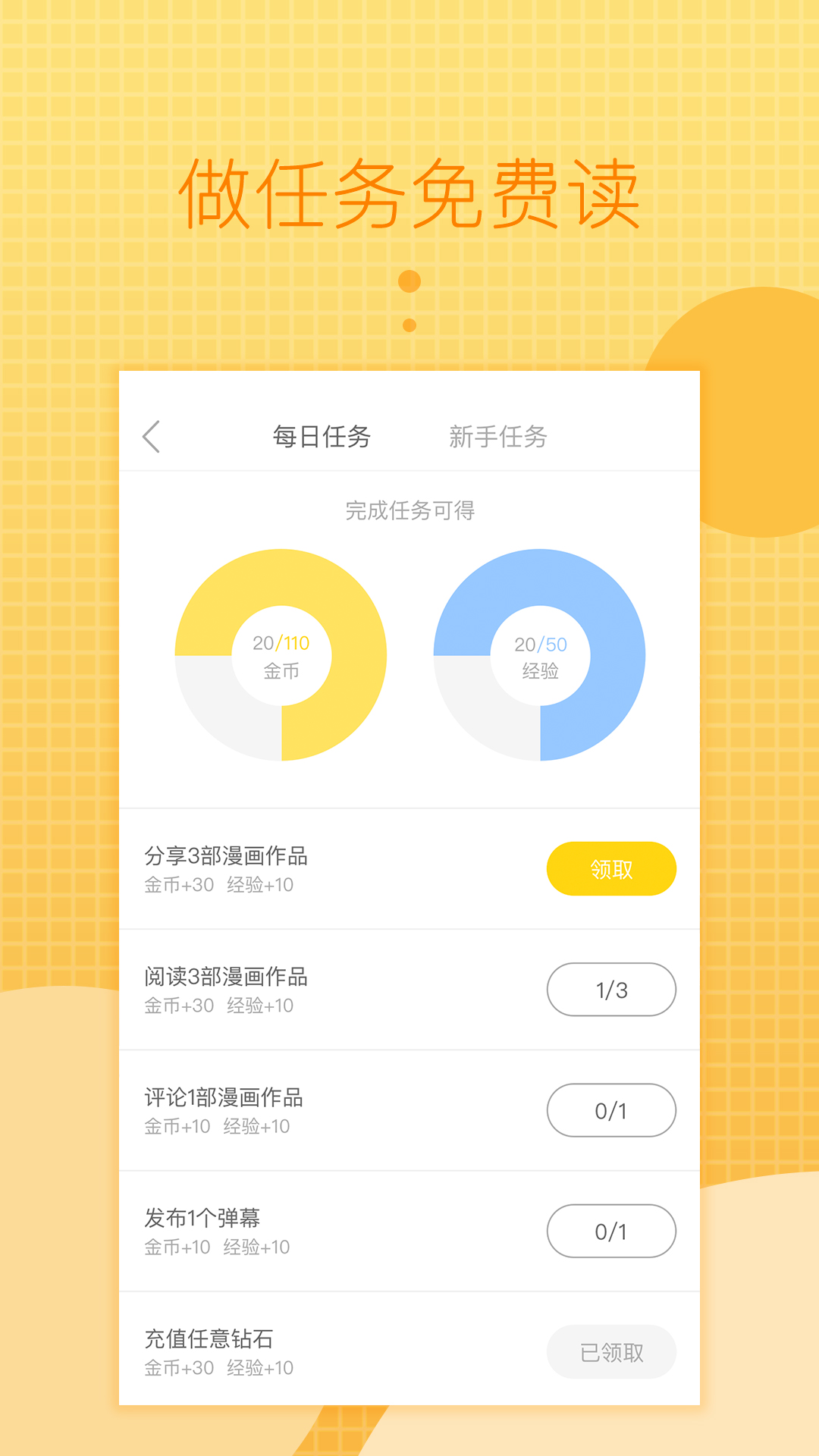The width and height of the screenshot is (819, 1456).
Task: Switch to the 新手任务 tab
Action: (500, 437)
